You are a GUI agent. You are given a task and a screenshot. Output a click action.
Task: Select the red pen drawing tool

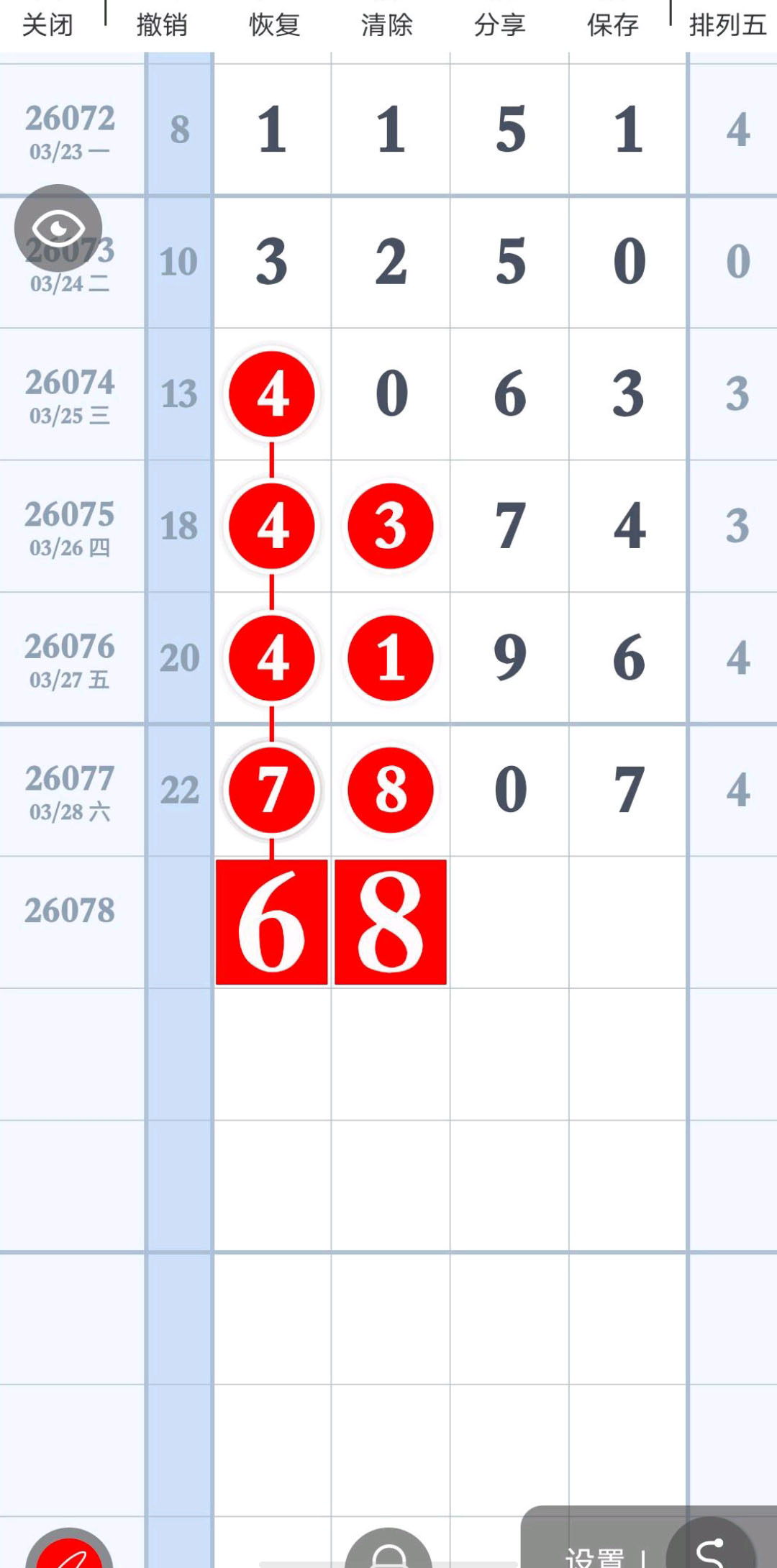[70, 1554]
